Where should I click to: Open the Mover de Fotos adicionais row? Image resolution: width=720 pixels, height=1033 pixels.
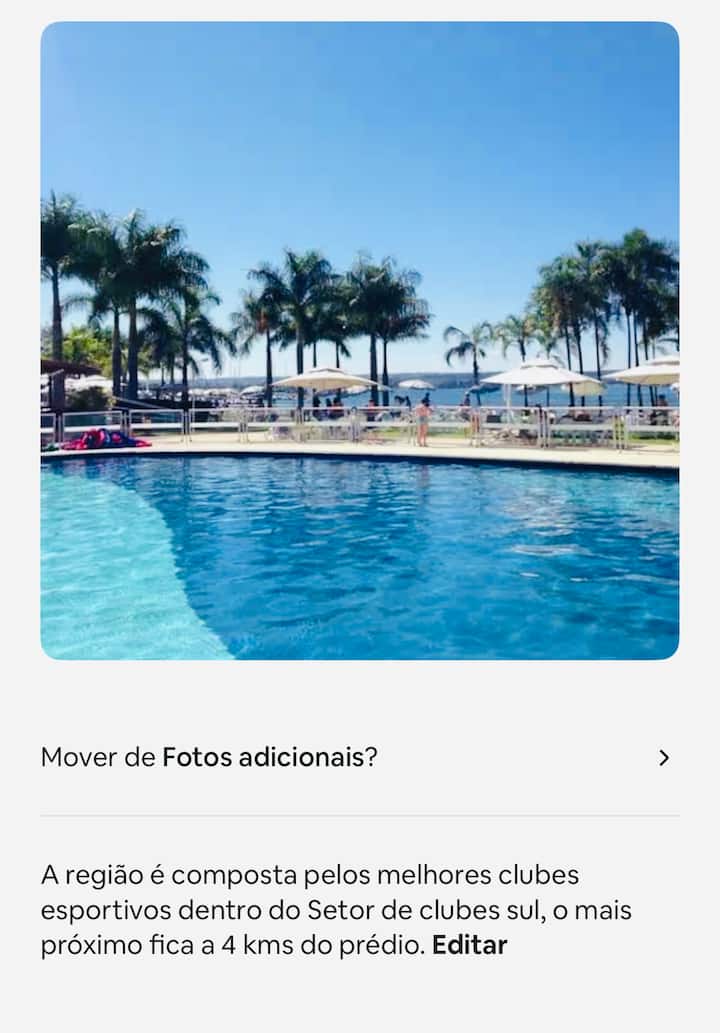tap(358, 757)
